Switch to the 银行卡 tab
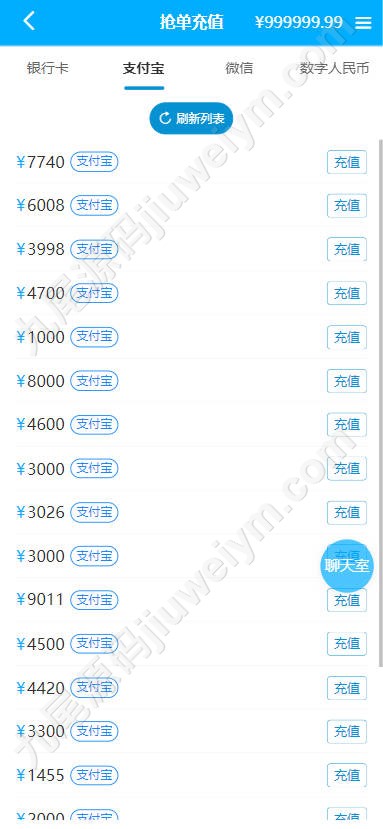Viewport: 383px width, 829px height. [x=48, y=68]
